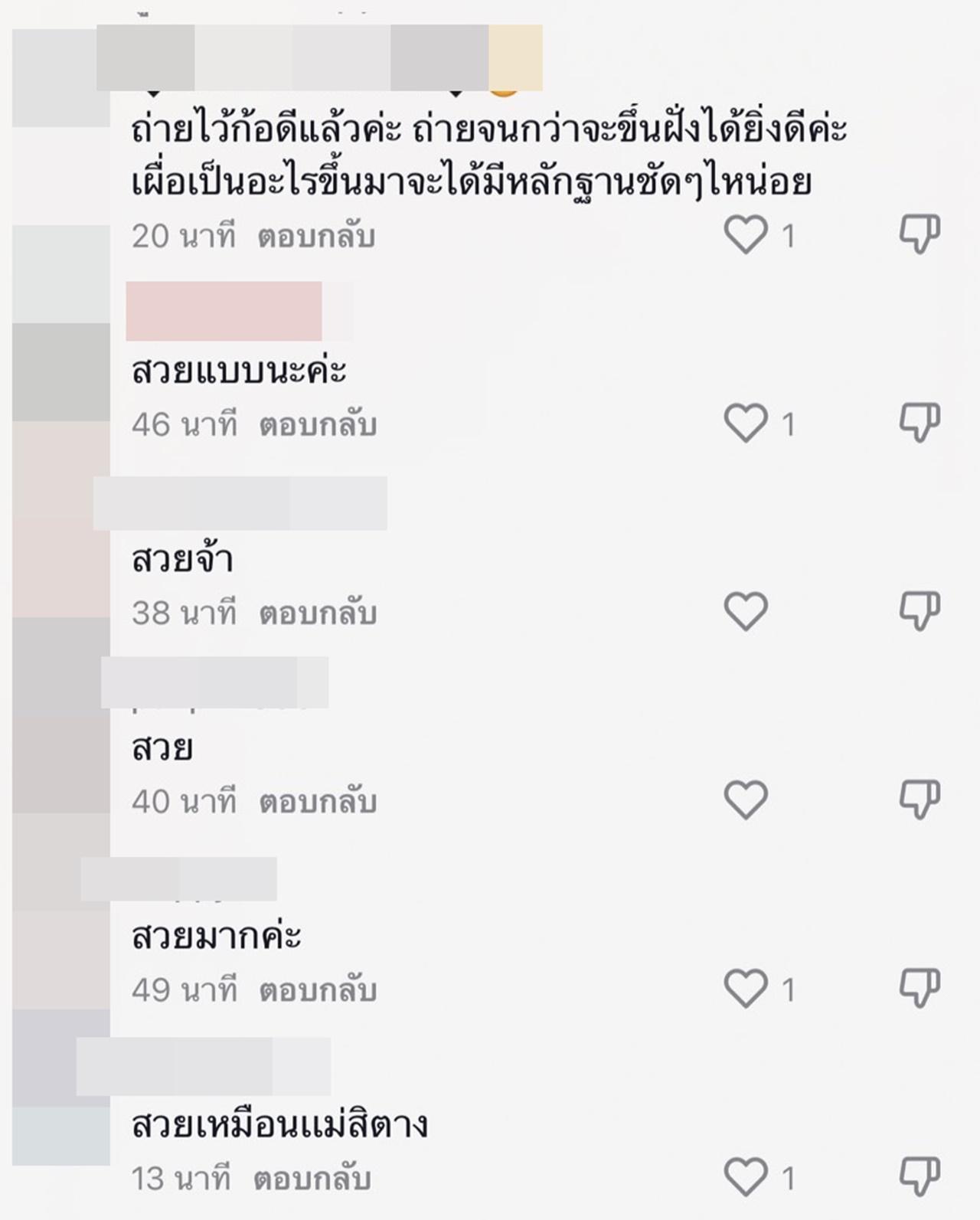Like the comment posted 20 นาที ago
This screenshot has height=1220, width=980.
pyautogui.click(x=746, y=235)
